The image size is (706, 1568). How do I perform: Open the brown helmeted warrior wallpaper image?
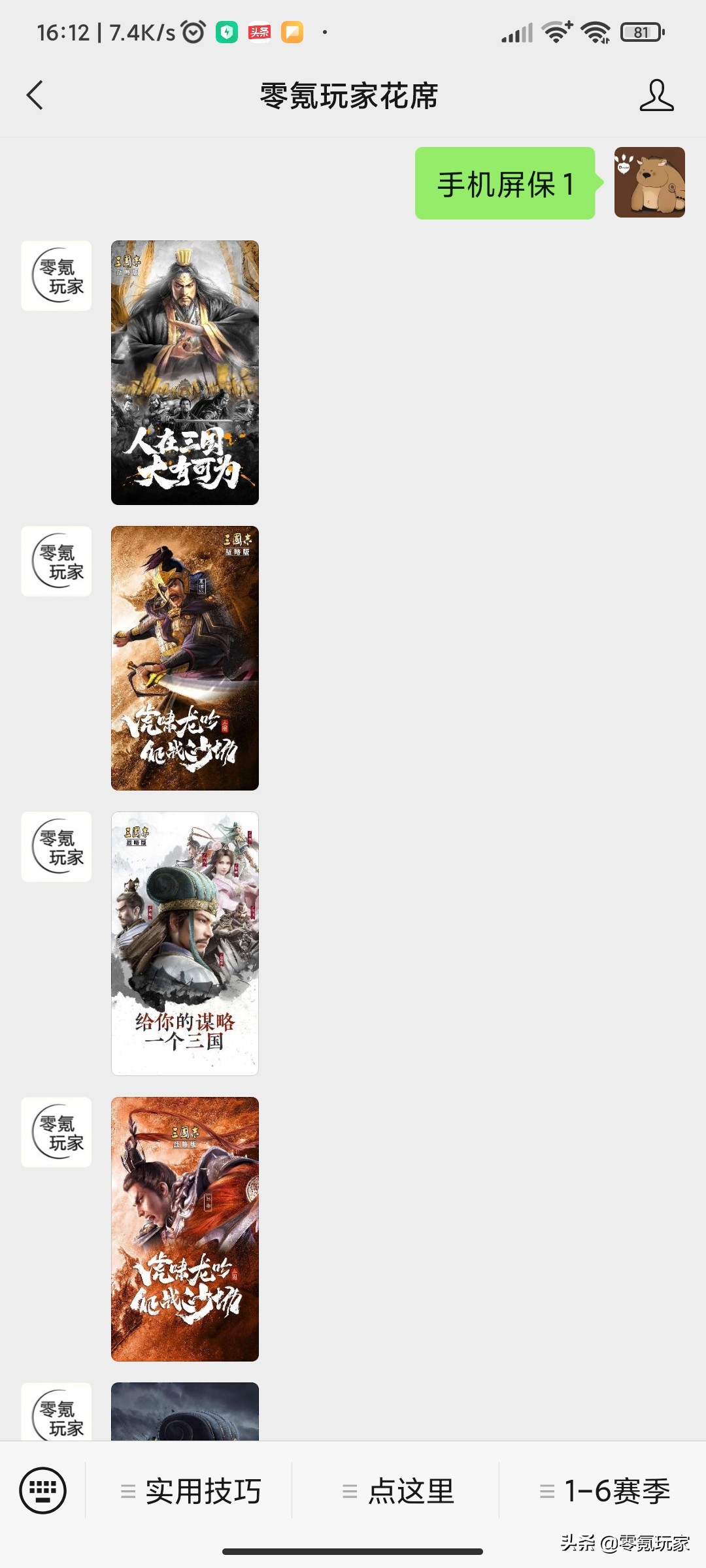185,658
